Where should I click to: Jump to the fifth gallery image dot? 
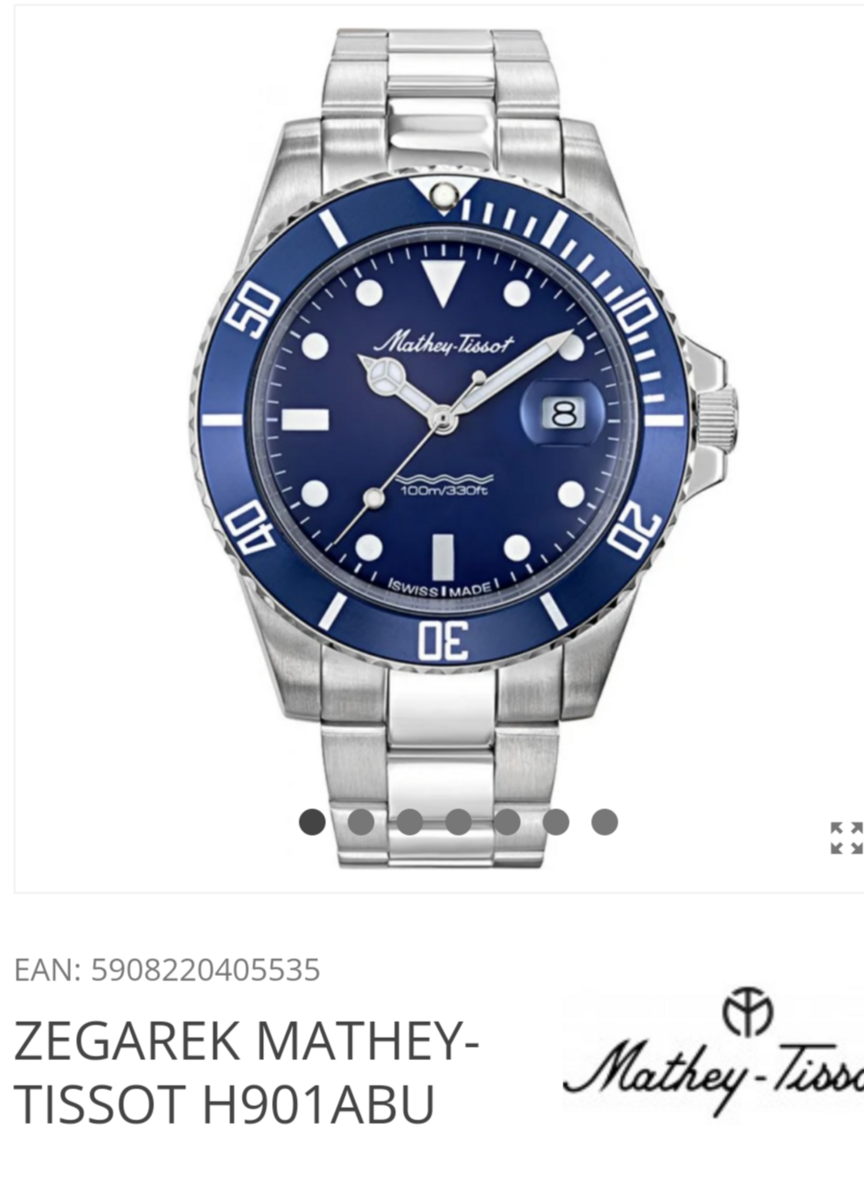pos(507,822)
